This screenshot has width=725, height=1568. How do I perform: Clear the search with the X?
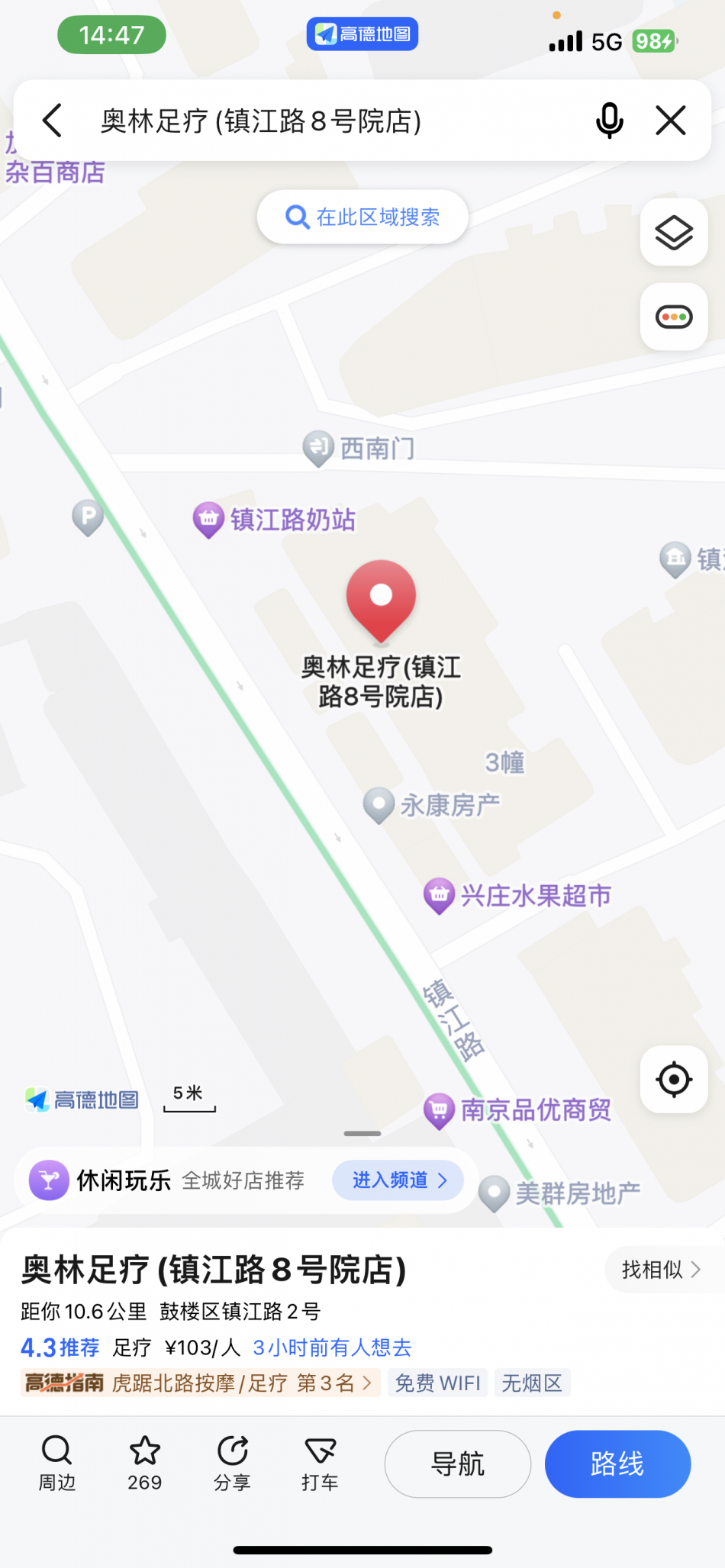671,121
